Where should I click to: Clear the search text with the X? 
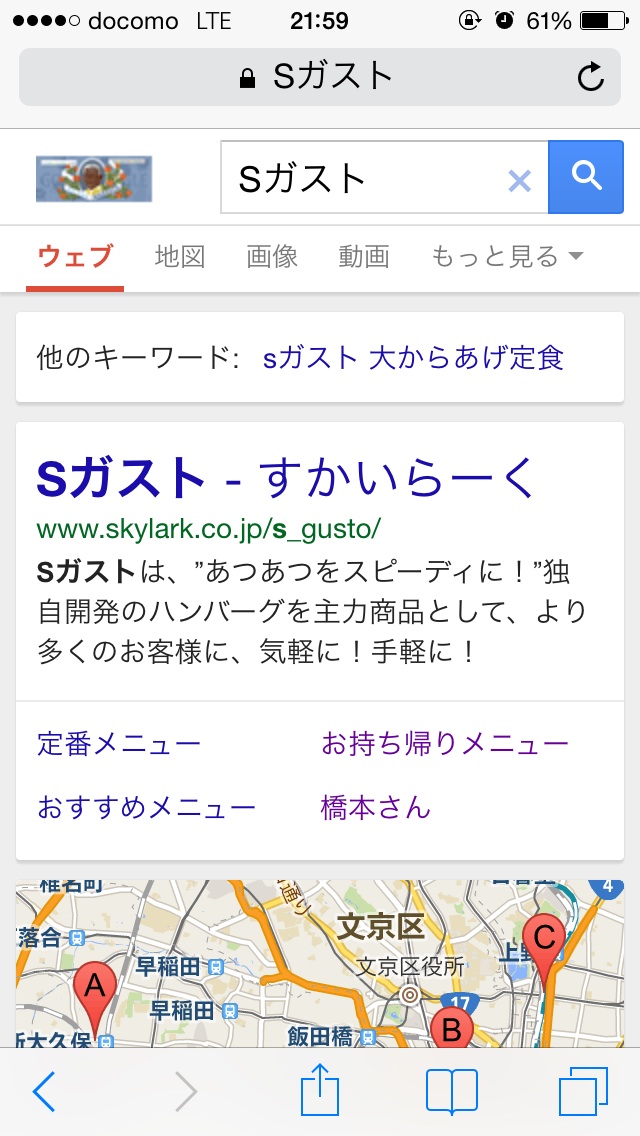[x=519, y=180]
